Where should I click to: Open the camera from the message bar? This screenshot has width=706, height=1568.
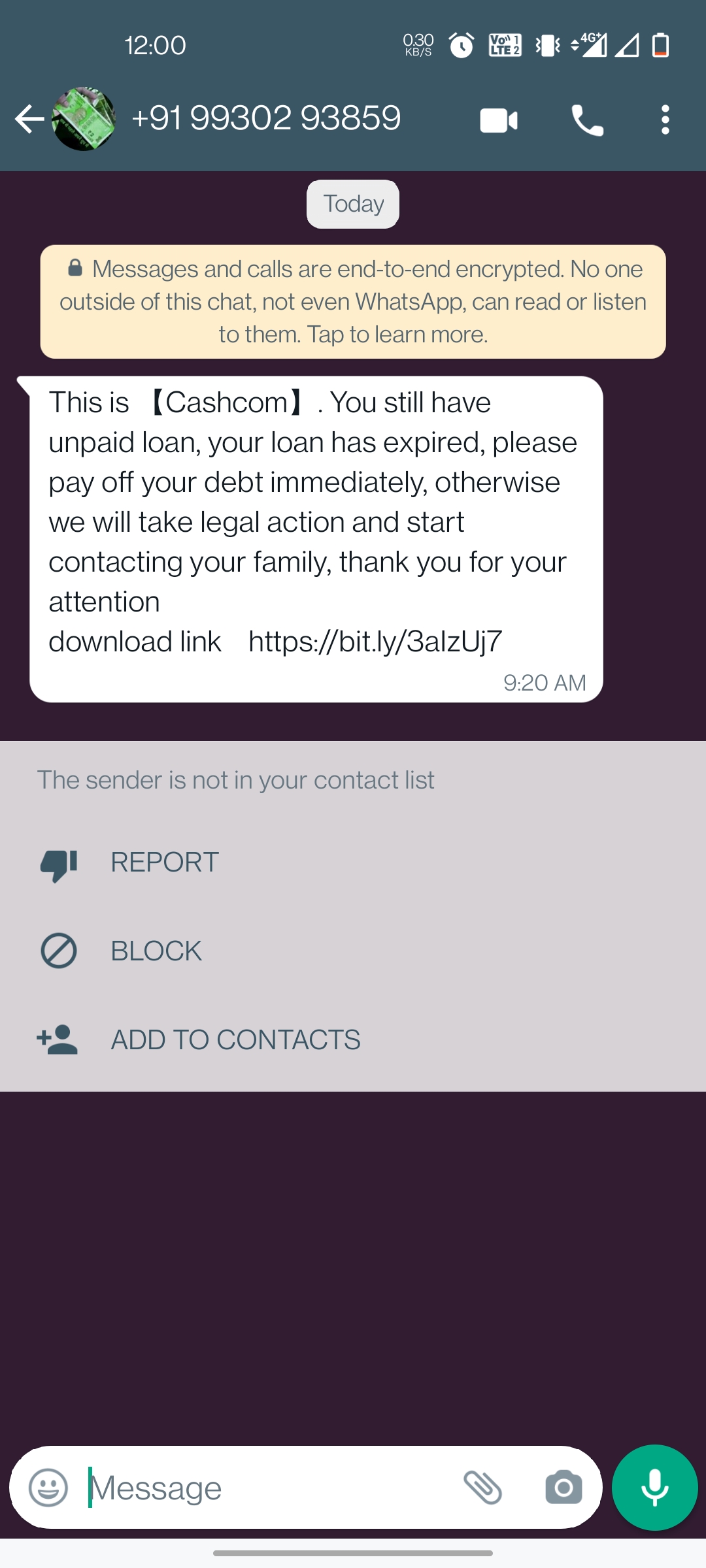tap(563, 1488)
